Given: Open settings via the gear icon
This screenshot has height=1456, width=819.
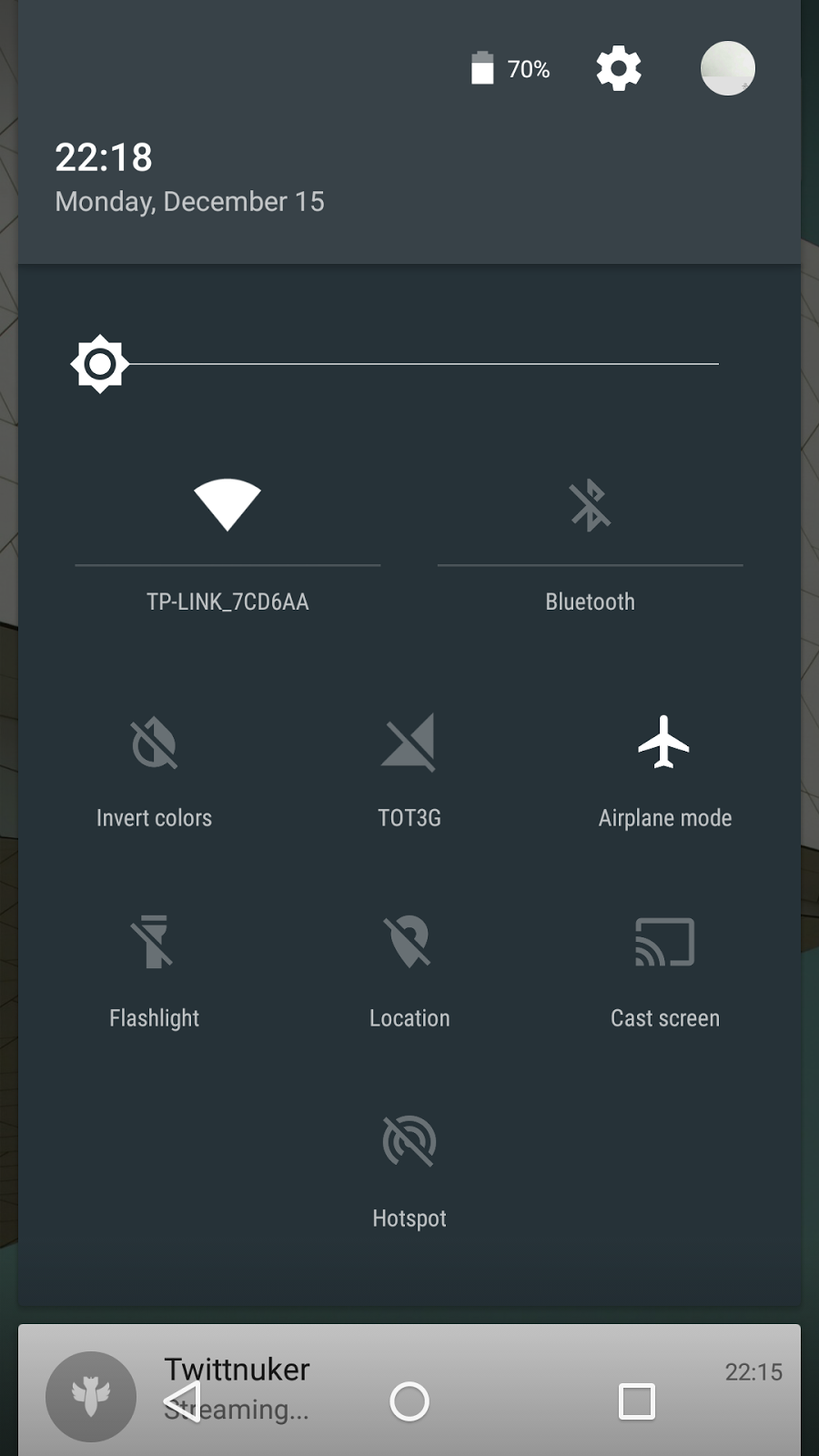Looking at the screenshot, I should 619,69.
